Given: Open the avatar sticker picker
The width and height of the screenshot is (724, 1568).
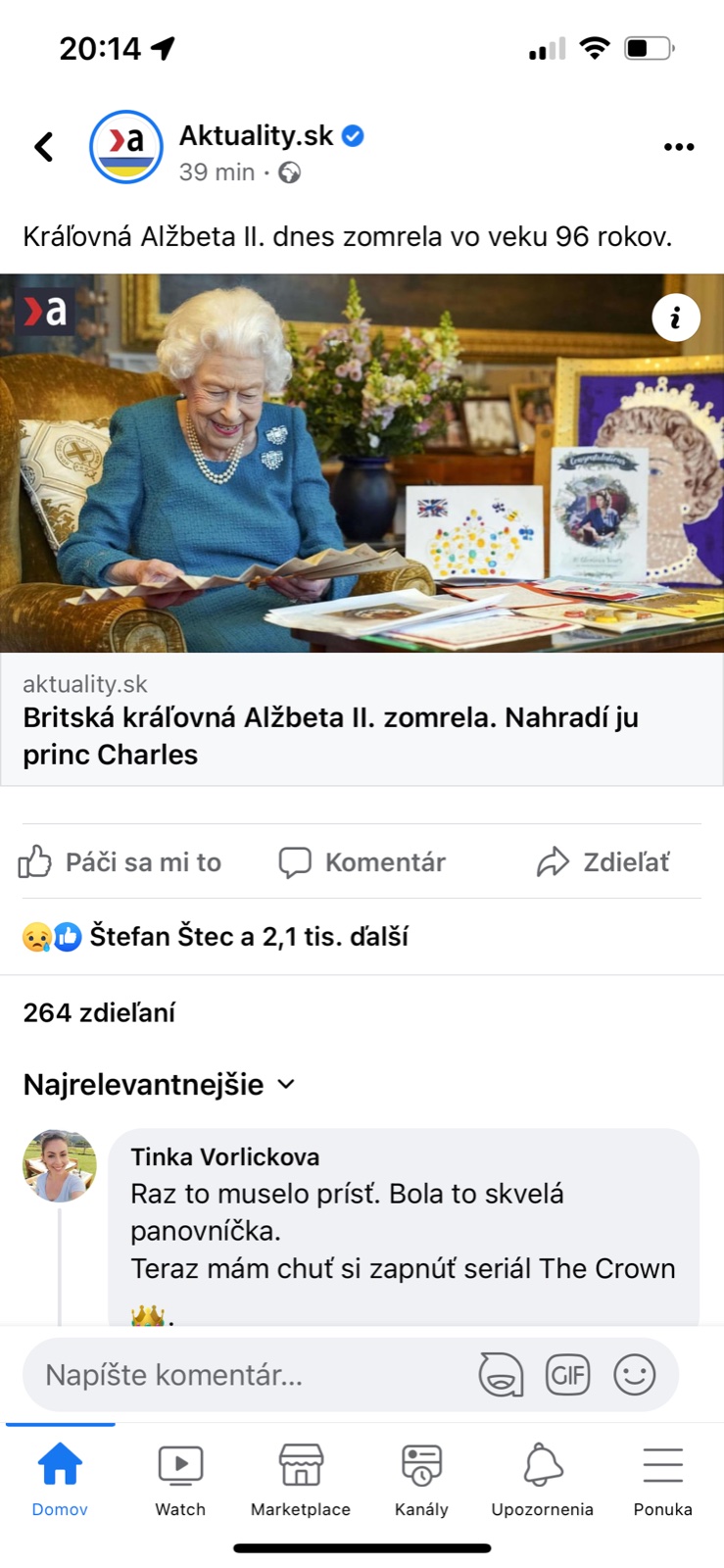Looking at the screenshot, I should pos(501,1375).
